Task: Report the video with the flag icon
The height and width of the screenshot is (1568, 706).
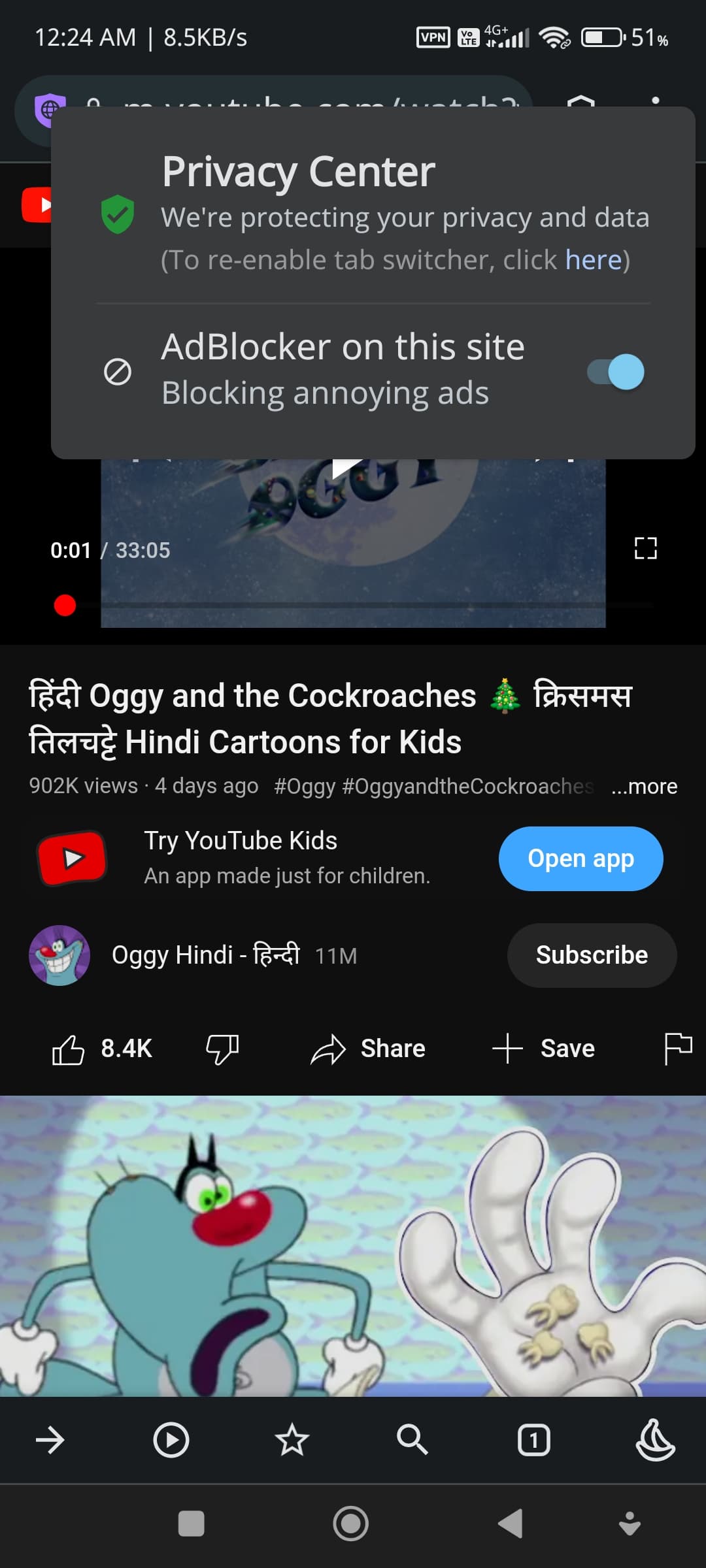Action: (x=678, y=1049)
